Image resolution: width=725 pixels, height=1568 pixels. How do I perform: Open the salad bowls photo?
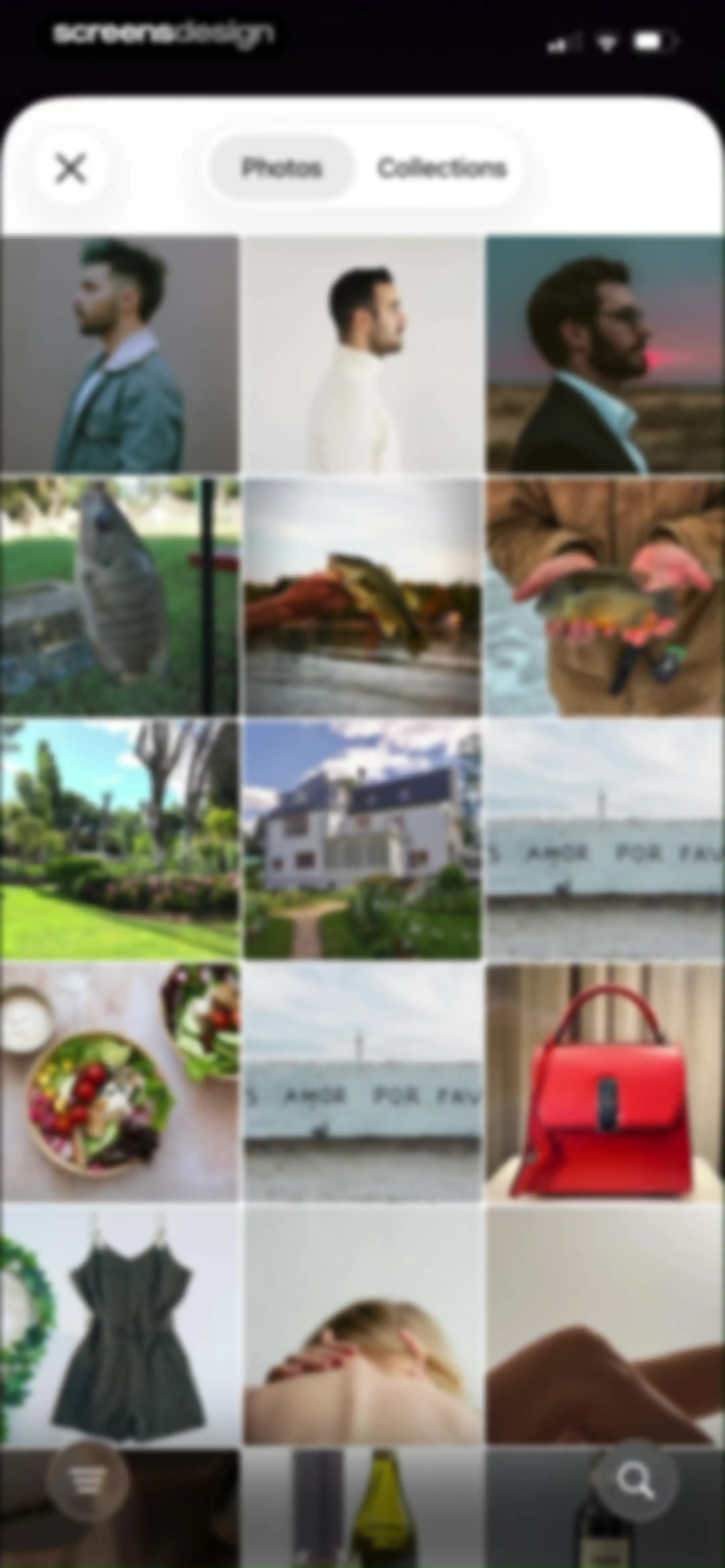coord(119,1082)
